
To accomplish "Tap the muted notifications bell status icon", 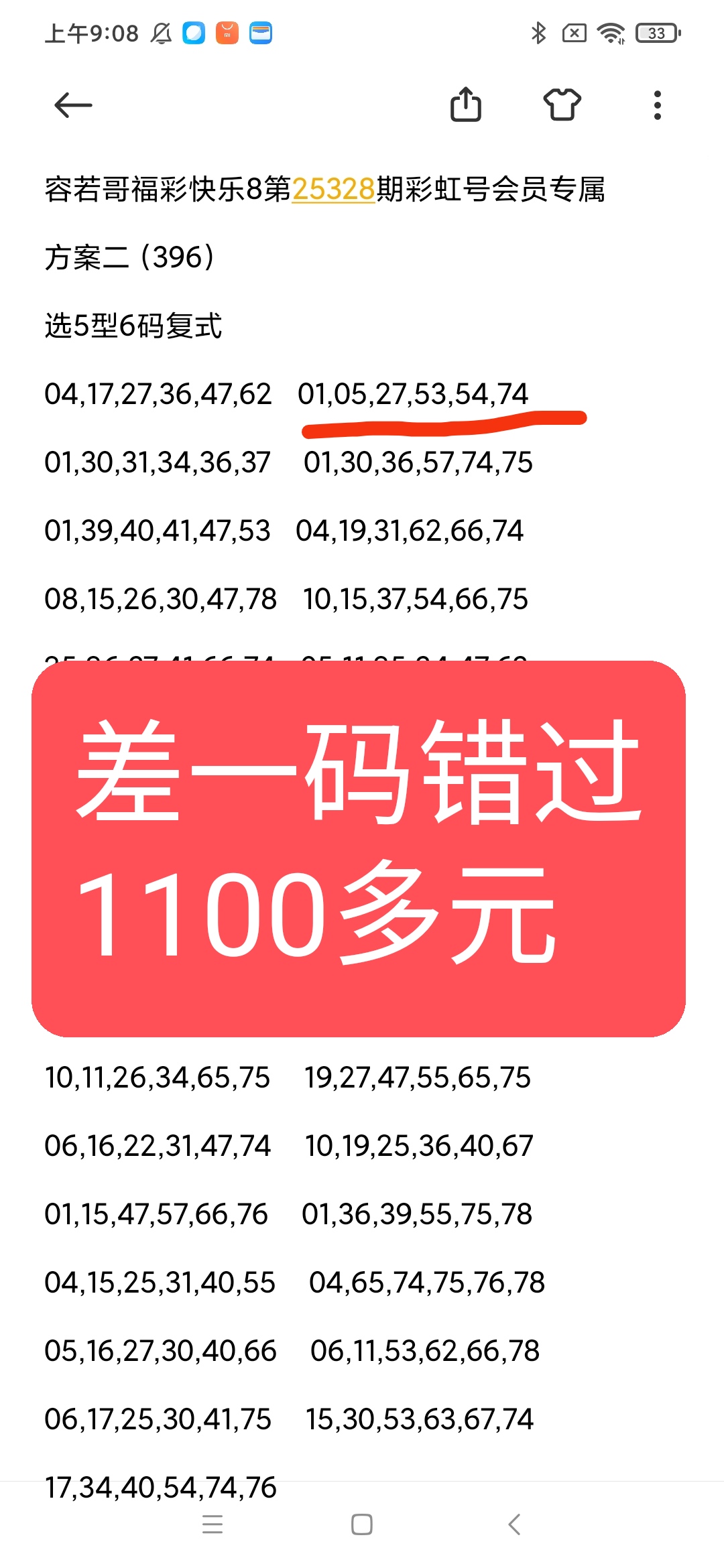I will click(159, 31).
